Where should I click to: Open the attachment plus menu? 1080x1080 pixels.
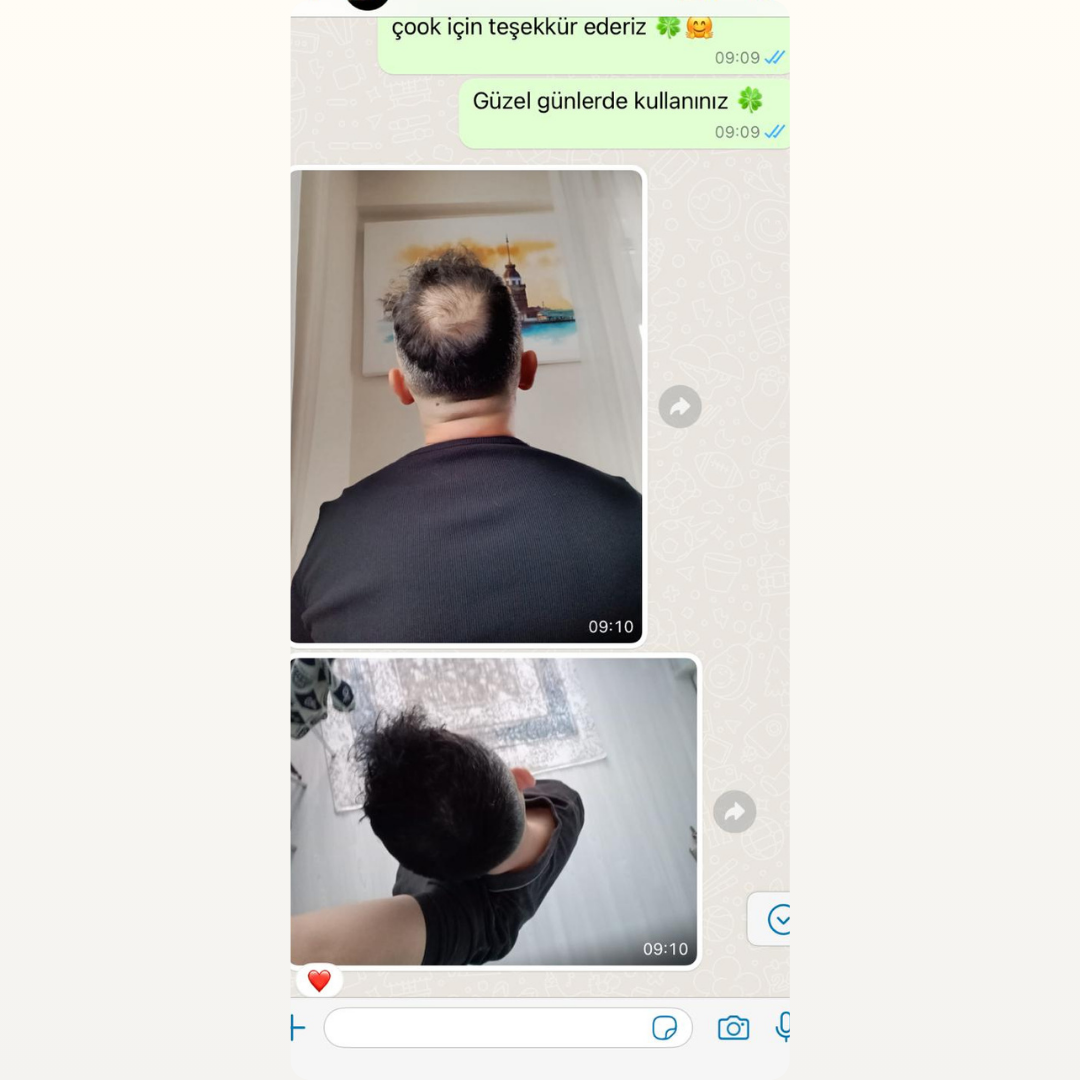pos(297,1027)
